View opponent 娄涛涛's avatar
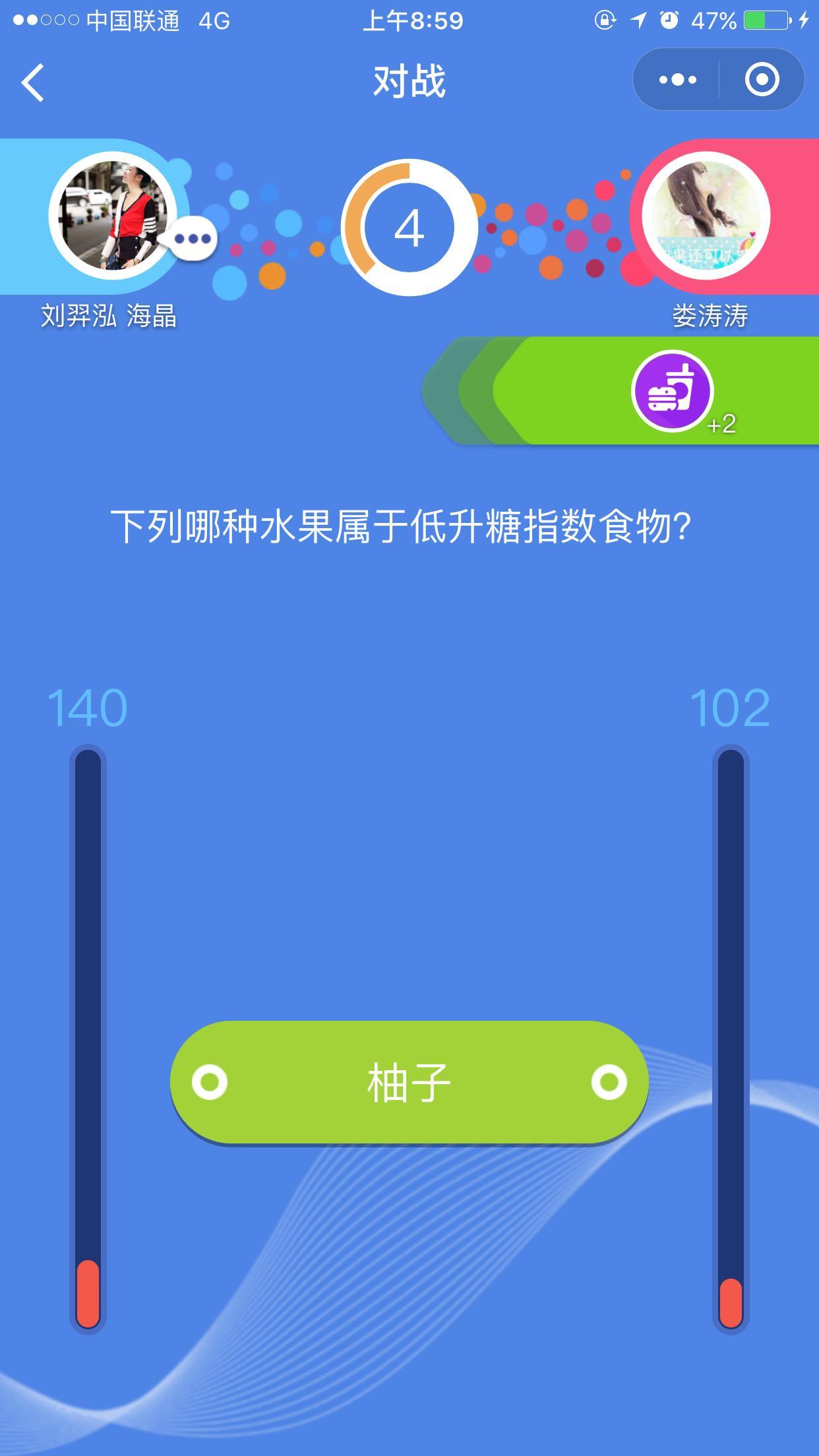The image size is (819, 1456). pyautogui.click(x=706, y=216)
